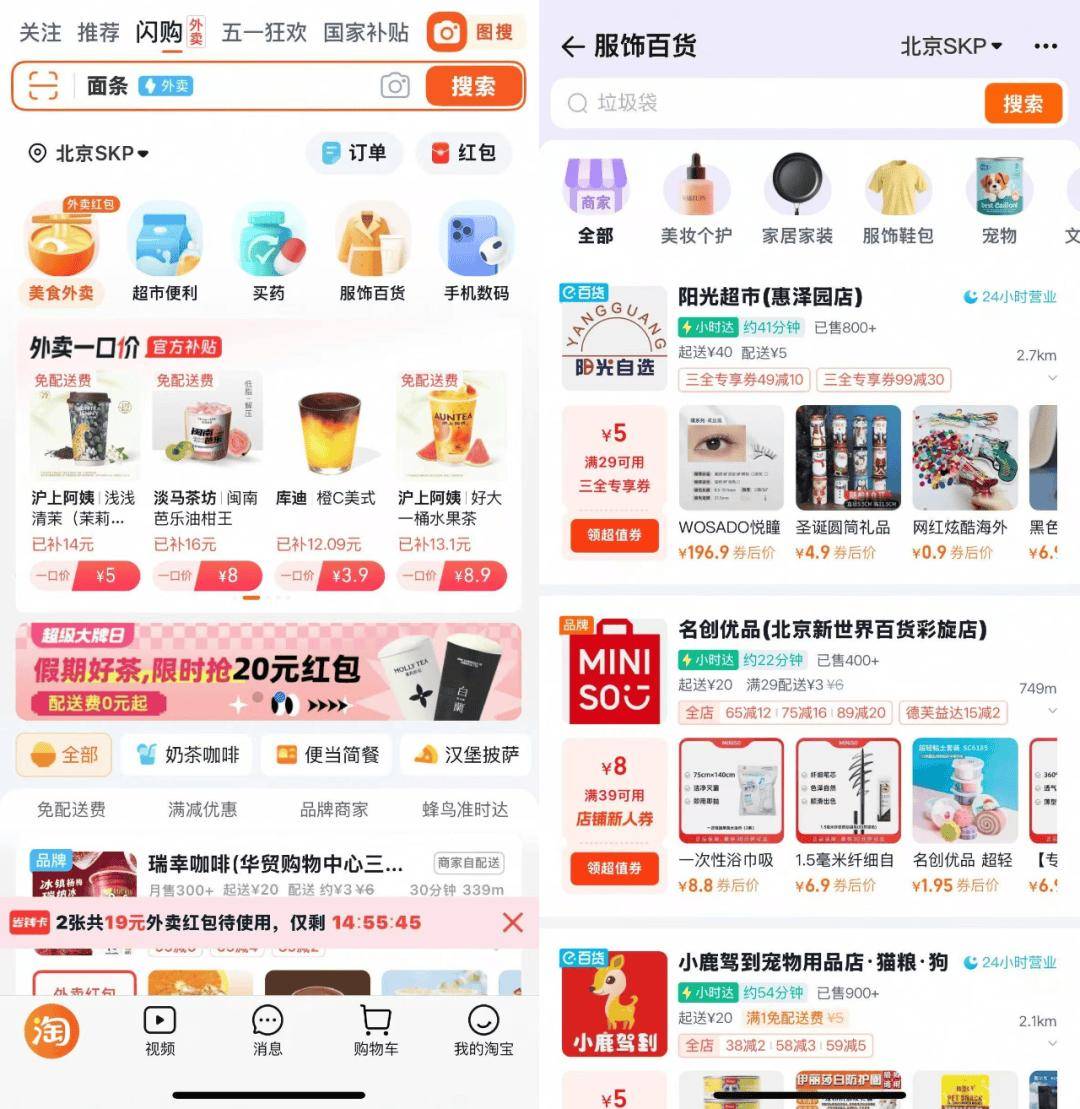Screen dimensions: 1080x1109
Task: Open the 红包 red packet button
Action: coord(464,153)
